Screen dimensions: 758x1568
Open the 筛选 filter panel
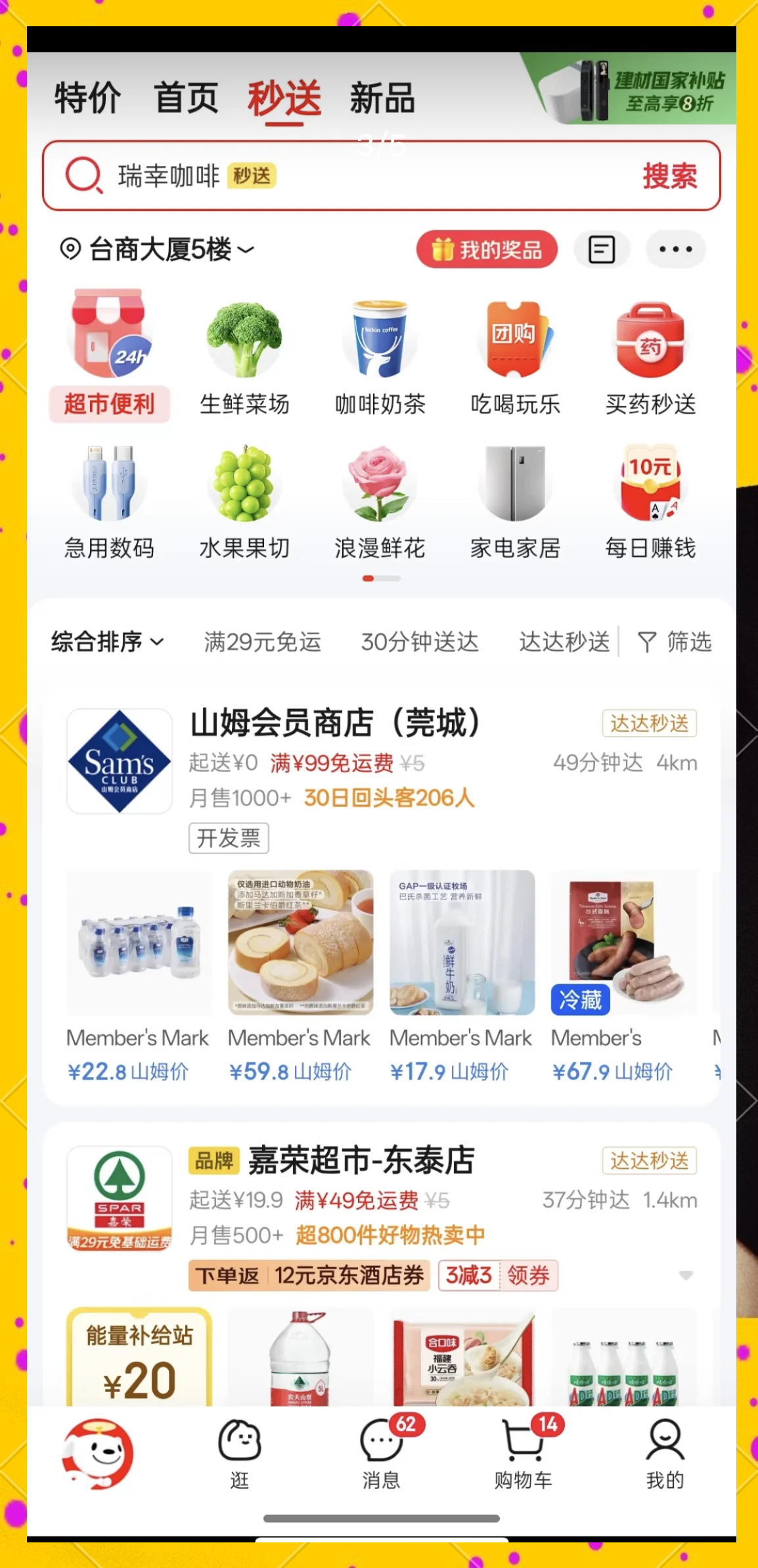(x=675, y=642)
